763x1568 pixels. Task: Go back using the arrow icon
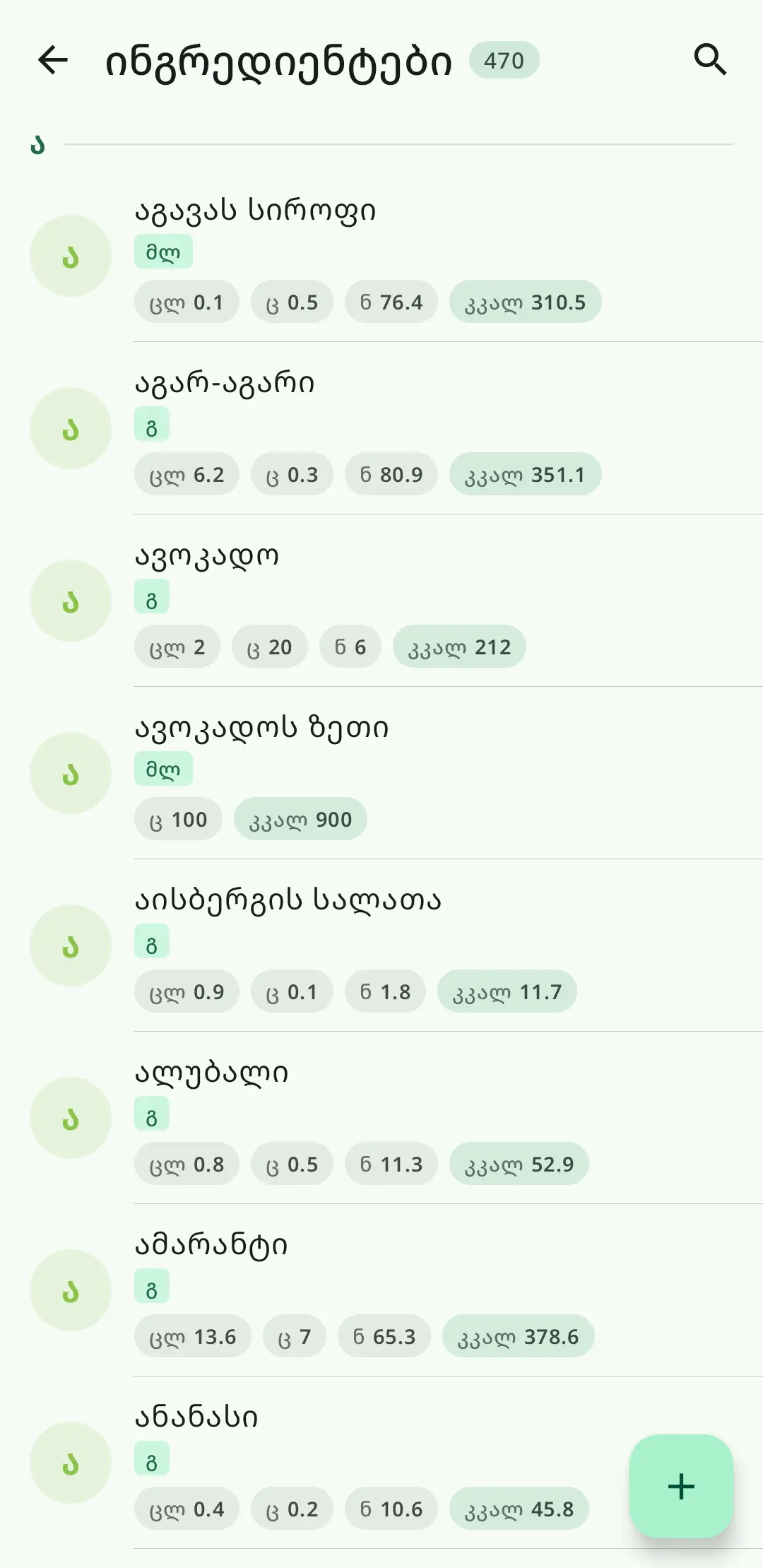tap(53, 60)
